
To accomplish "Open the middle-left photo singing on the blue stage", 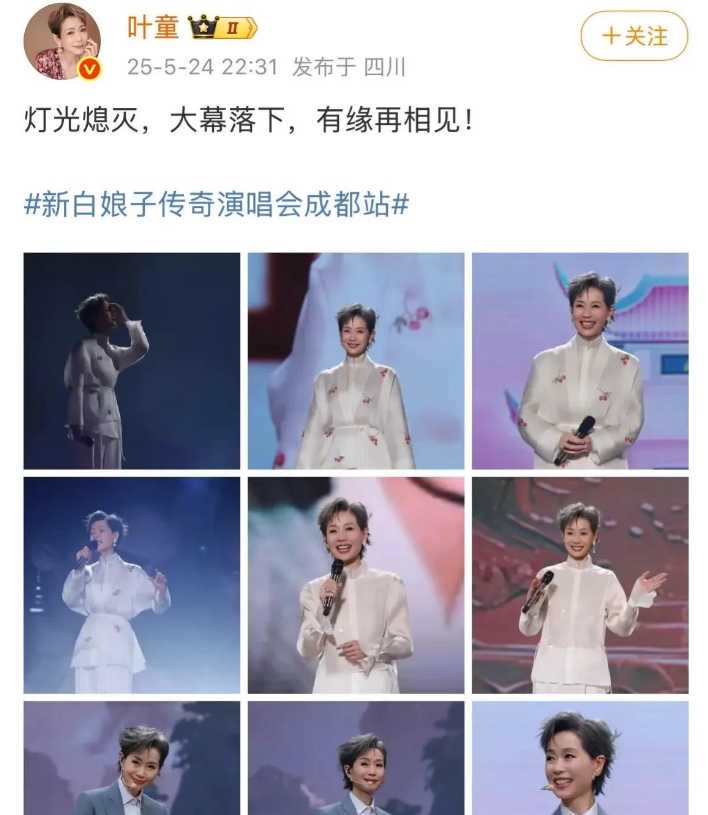I will tap(132, 585).
